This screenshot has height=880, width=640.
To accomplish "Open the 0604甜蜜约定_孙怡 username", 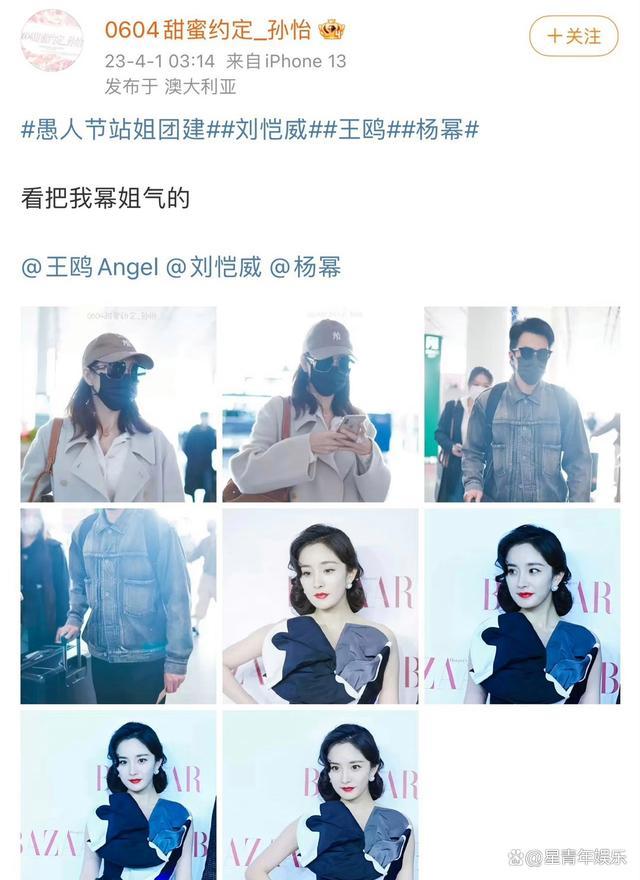I will [x=209, y=30].
